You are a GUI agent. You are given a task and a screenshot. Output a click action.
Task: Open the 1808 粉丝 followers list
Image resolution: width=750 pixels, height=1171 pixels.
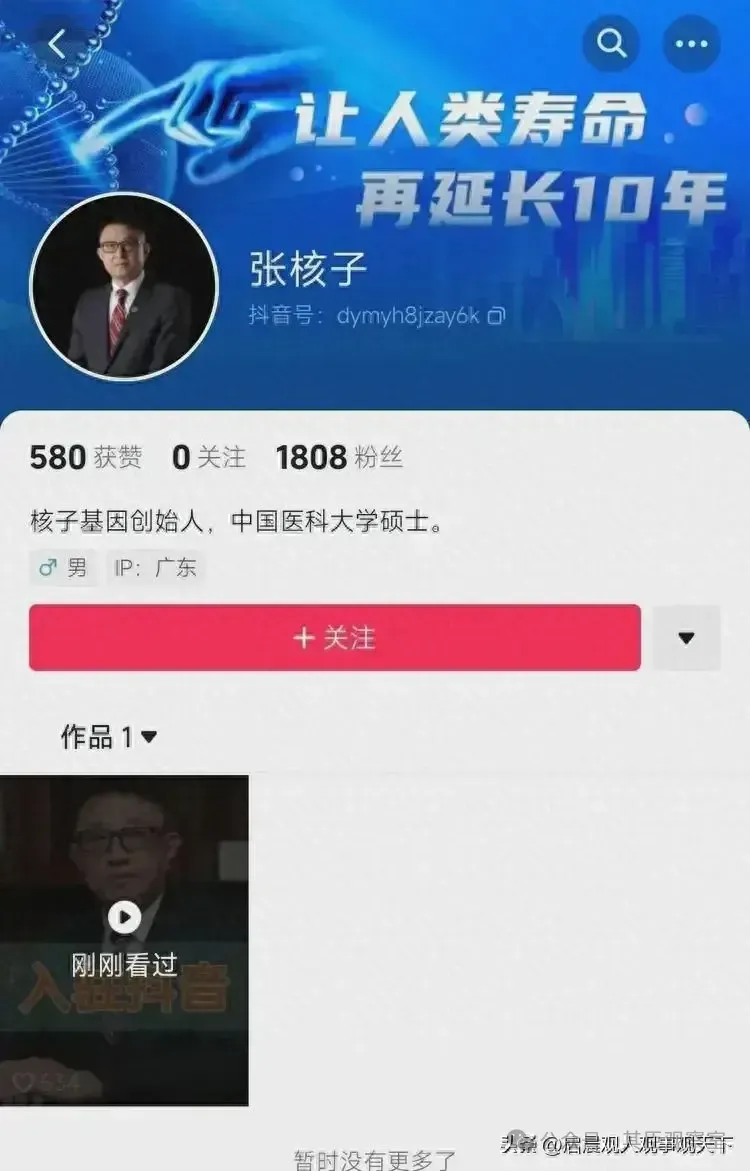click(x=339, y=458)
